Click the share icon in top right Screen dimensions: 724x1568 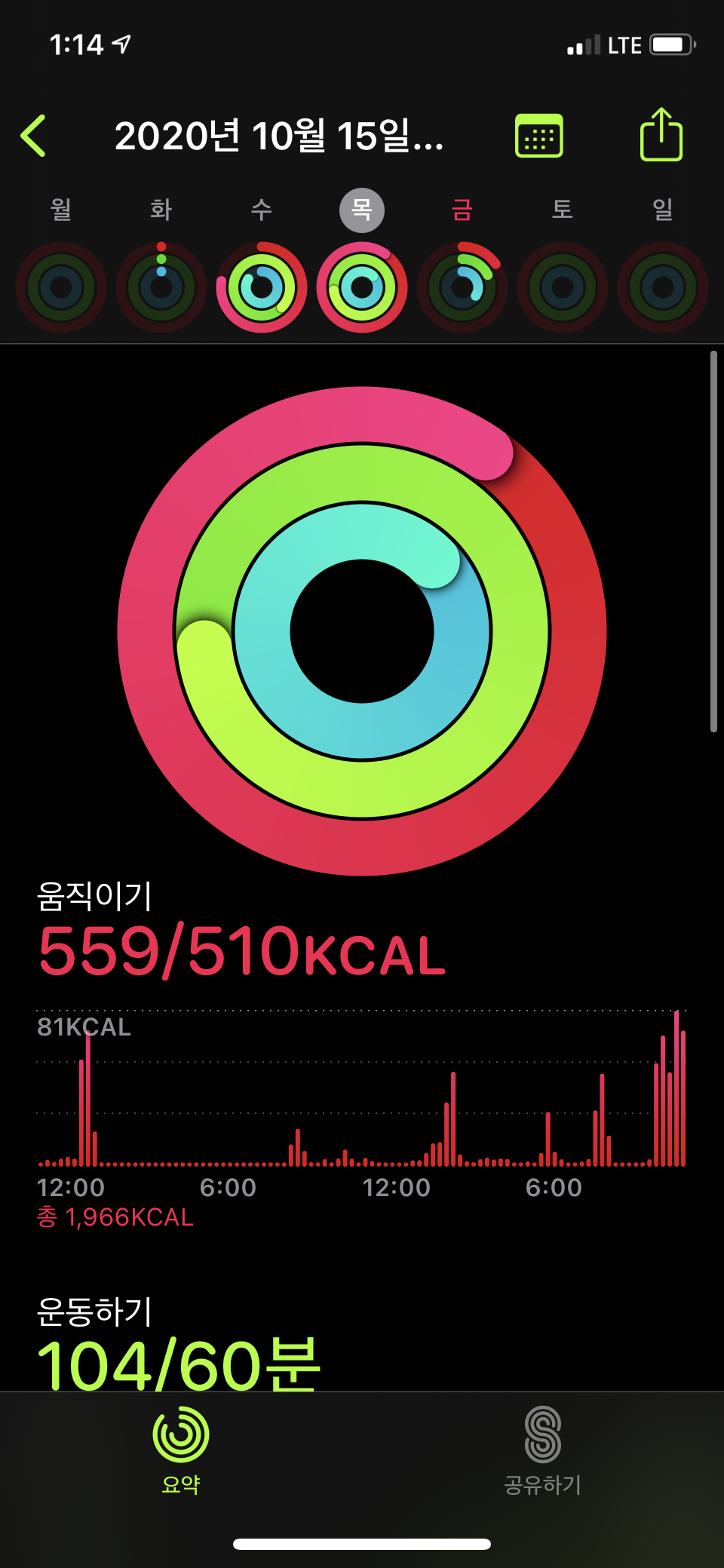662,134
